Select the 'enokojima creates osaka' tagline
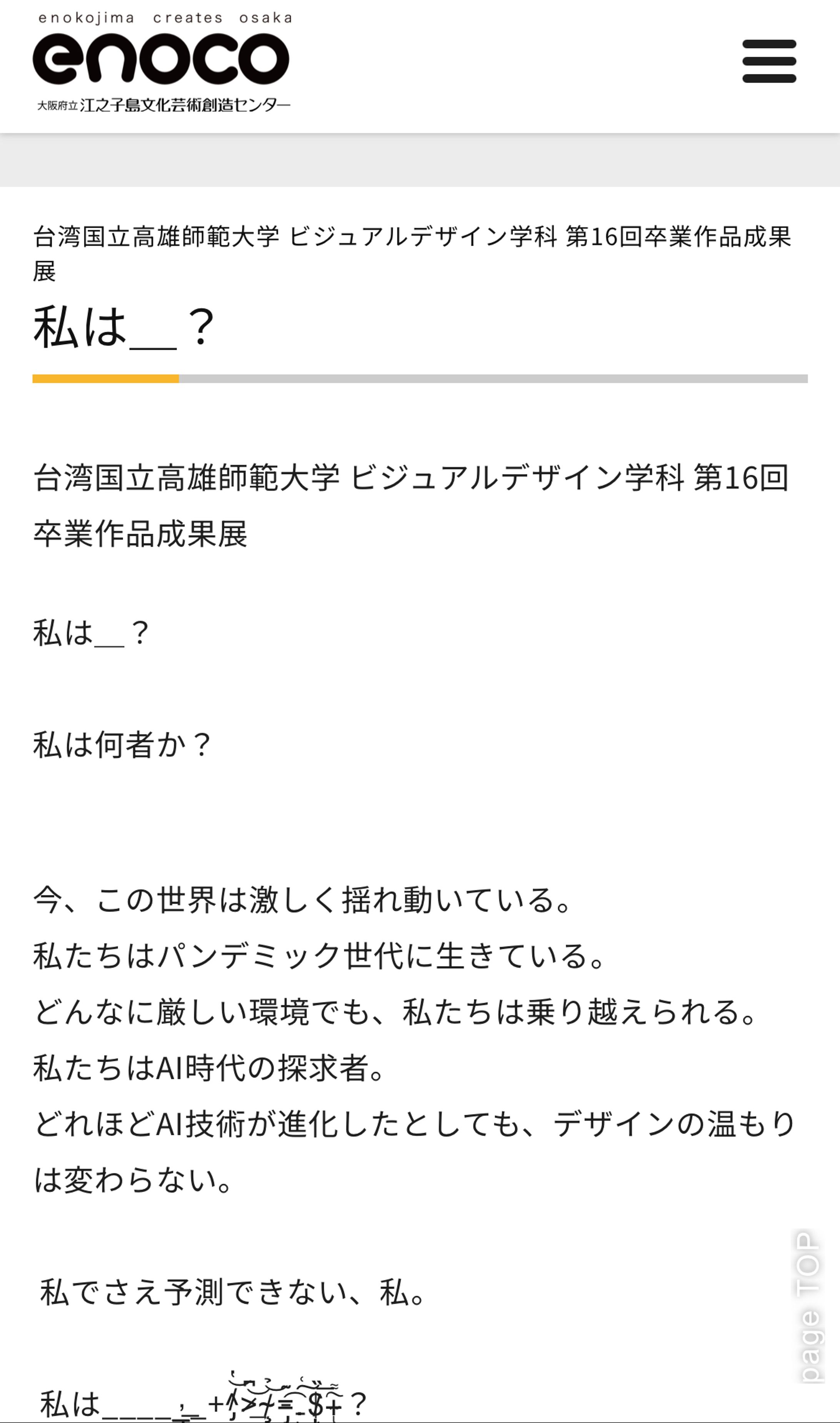 164,17
